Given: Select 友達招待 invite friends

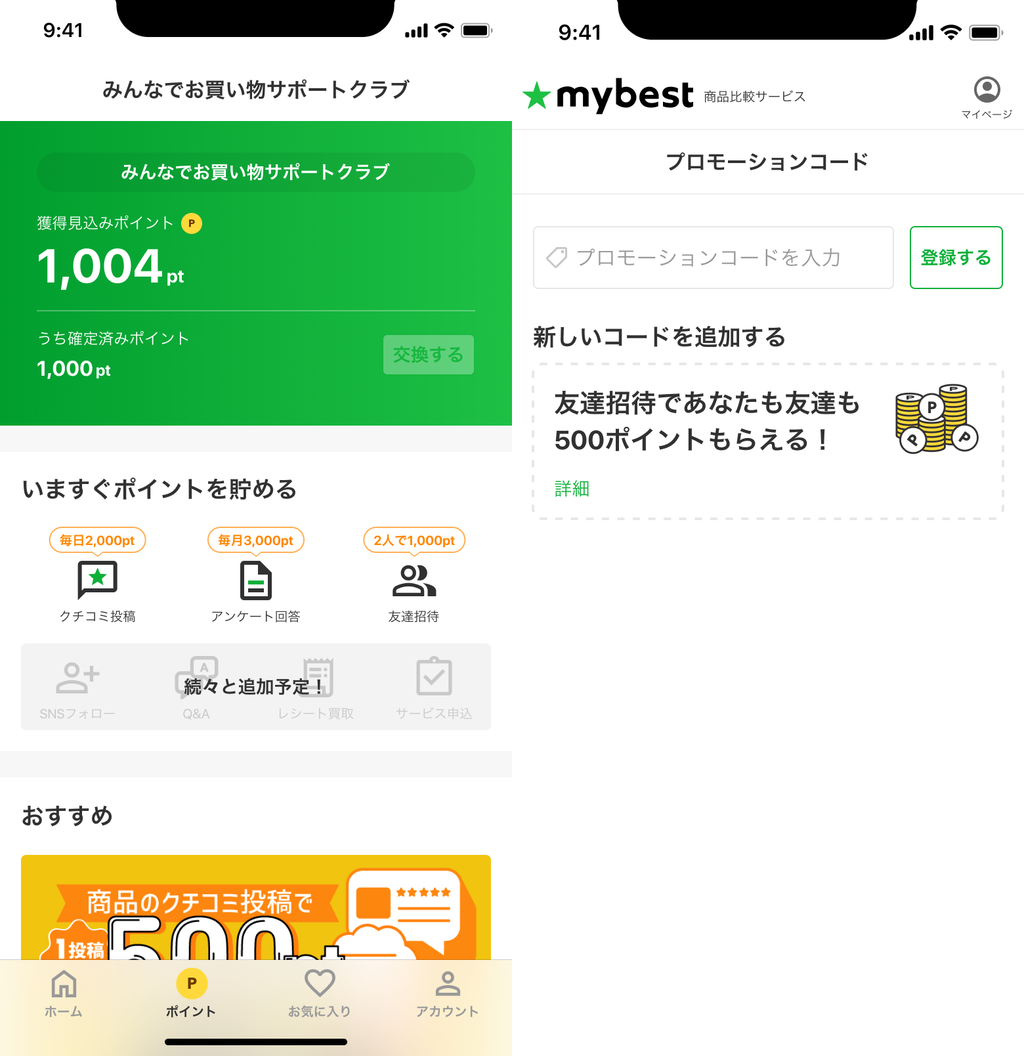Looking at the screenshot, I should (413, 582).
